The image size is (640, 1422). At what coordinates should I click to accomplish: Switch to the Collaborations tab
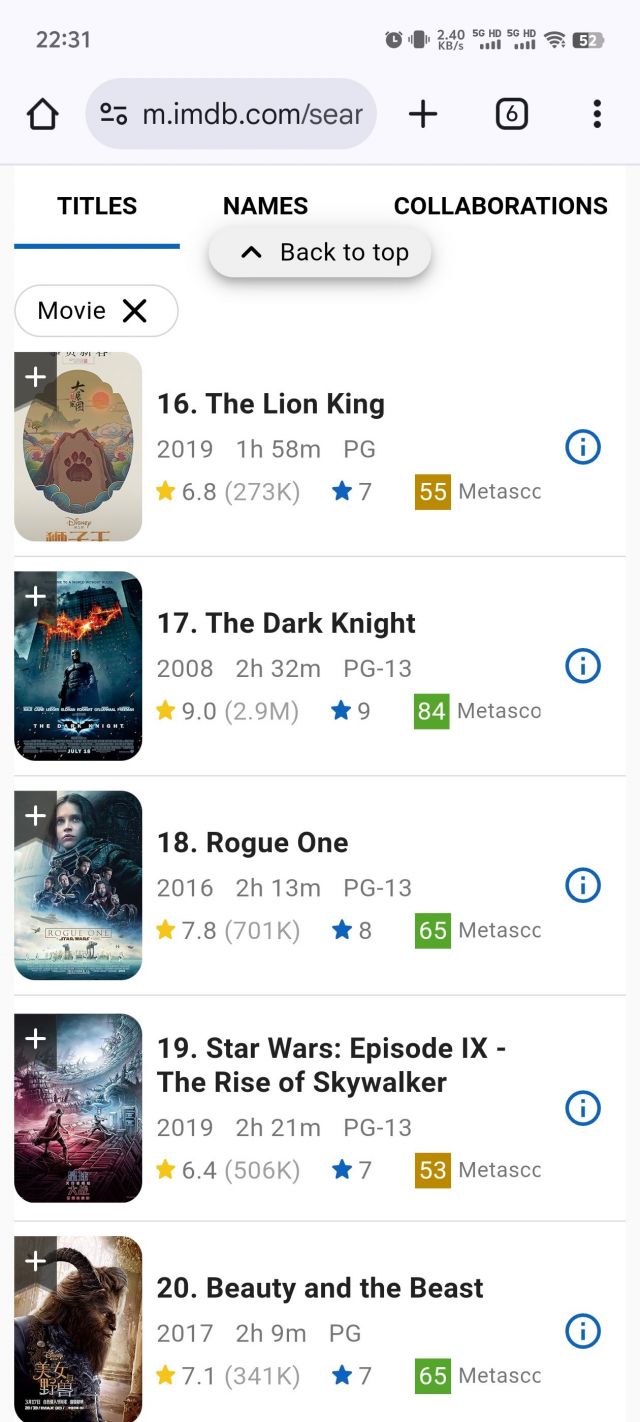(x=500, y=206)
